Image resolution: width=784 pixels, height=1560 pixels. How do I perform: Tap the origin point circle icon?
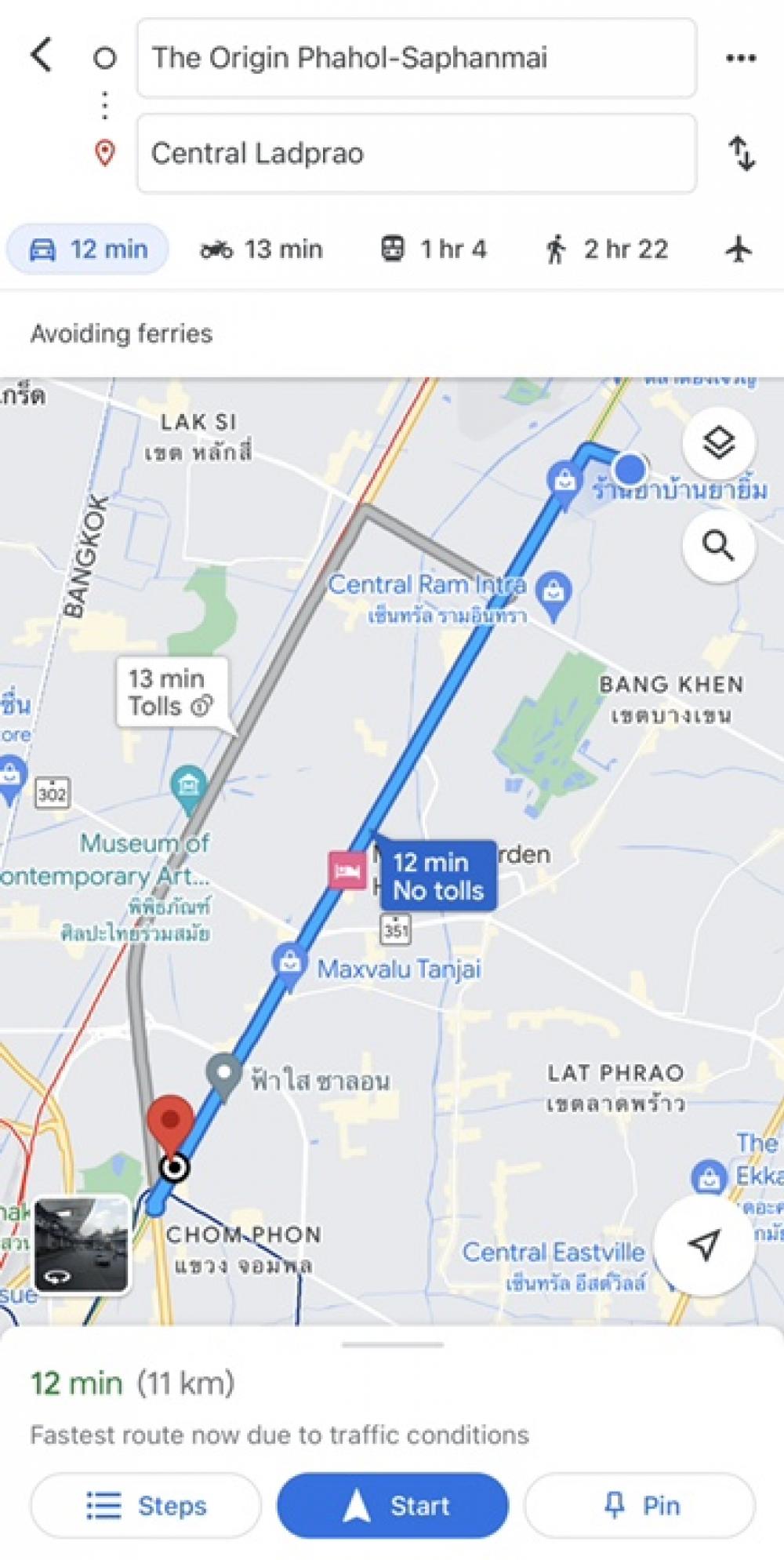(x=106, y=57)
